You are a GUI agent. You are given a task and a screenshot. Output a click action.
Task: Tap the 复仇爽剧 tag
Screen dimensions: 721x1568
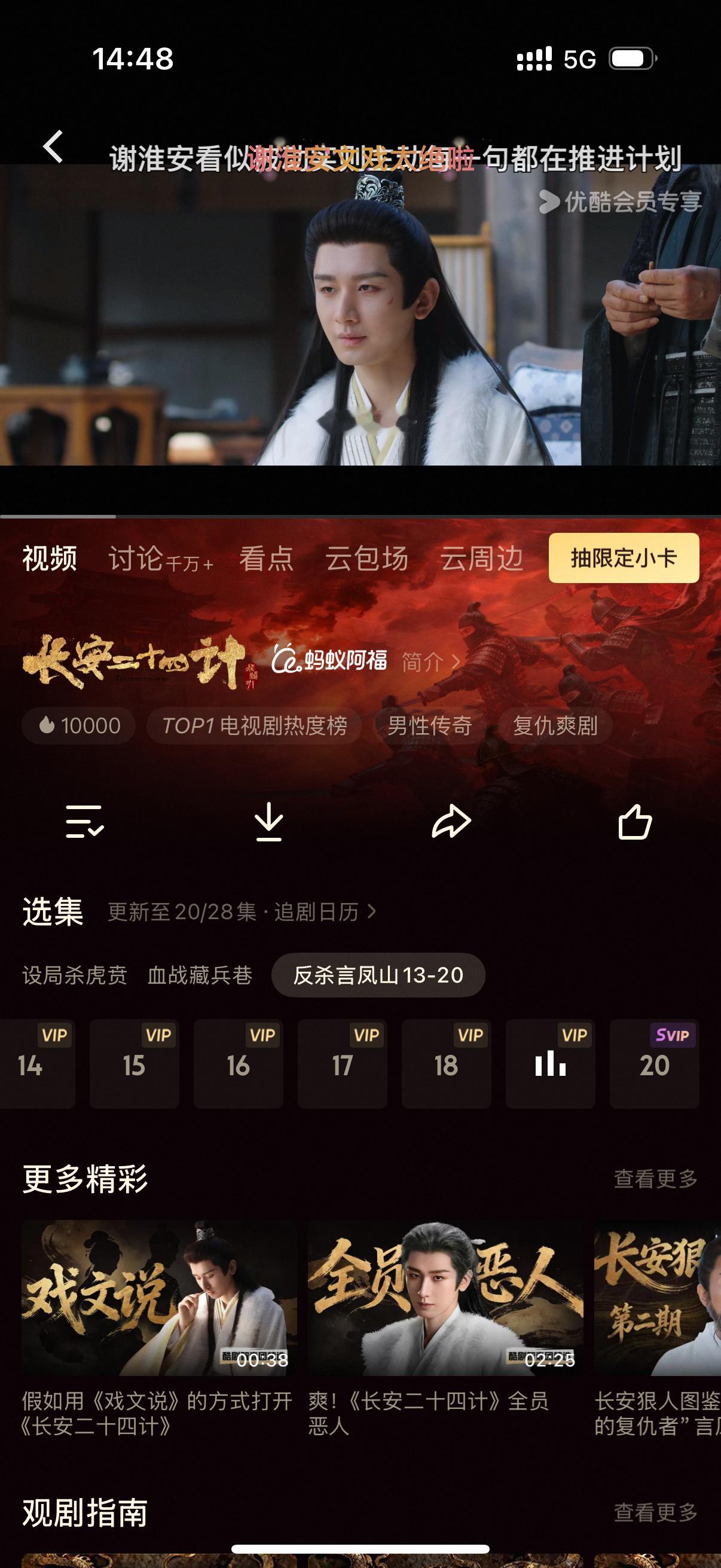click(555, 725)
